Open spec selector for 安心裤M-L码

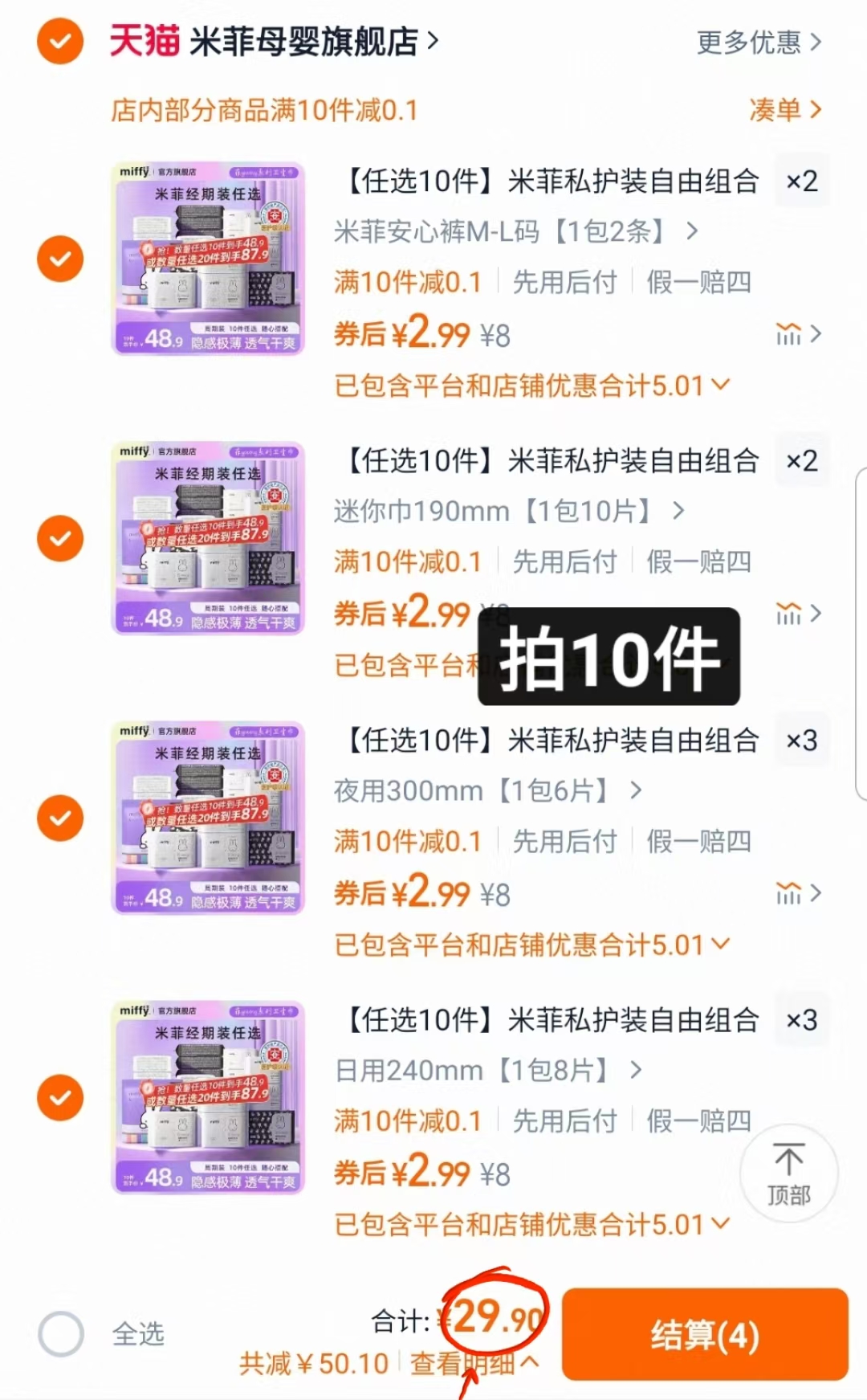pos(514,231)
